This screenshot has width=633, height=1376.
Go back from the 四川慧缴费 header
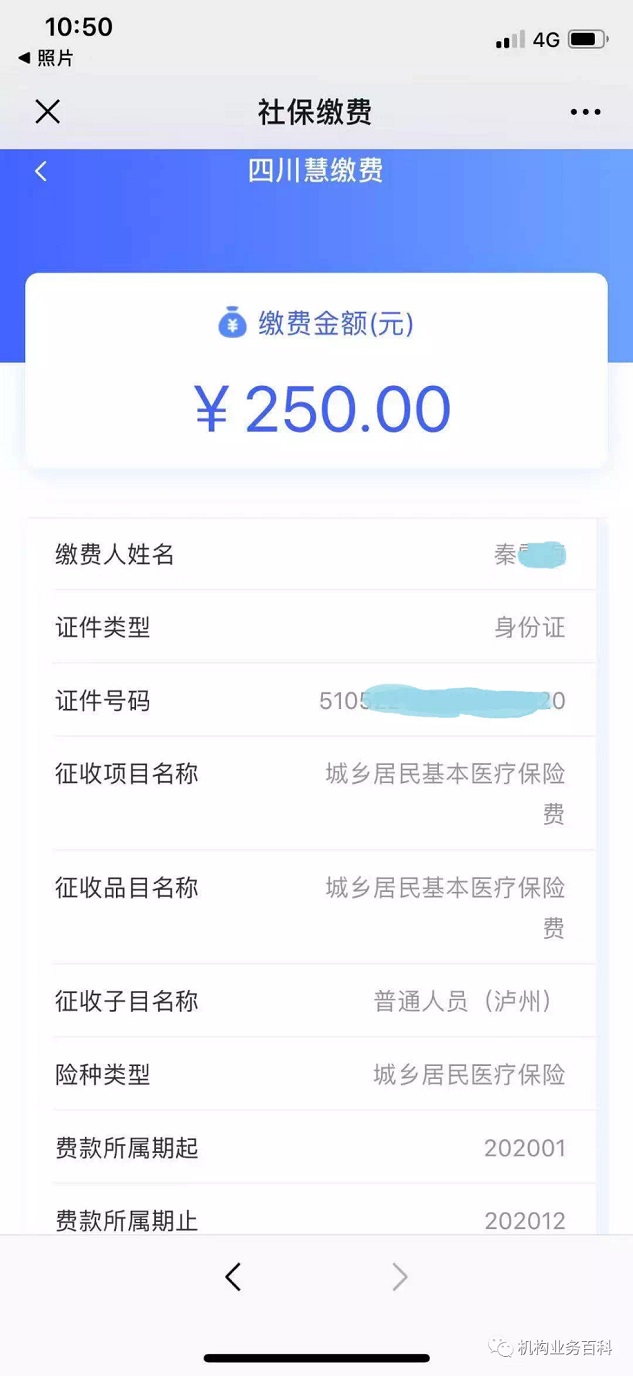point(41,171)
